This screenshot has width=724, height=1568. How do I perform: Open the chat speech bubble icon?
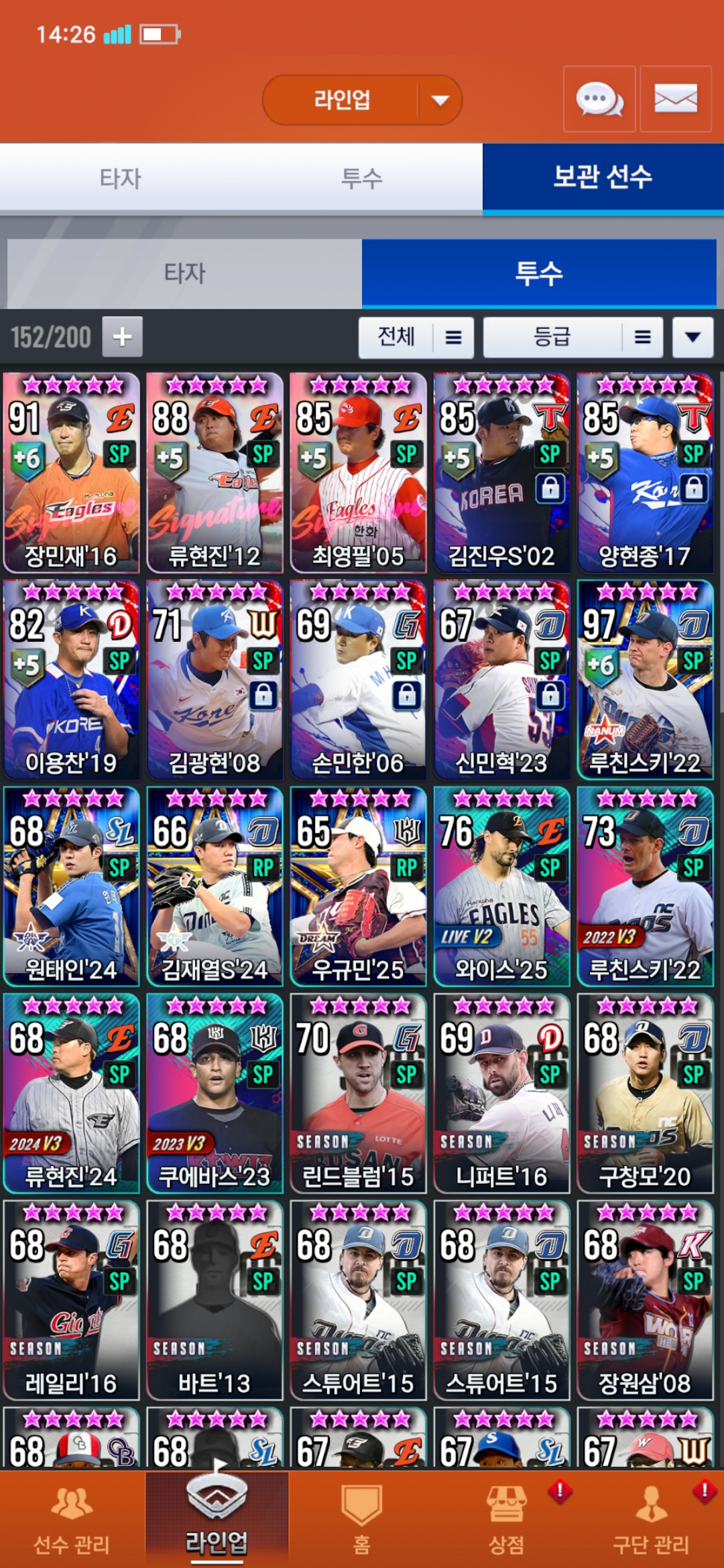click(x=599, y=99)
